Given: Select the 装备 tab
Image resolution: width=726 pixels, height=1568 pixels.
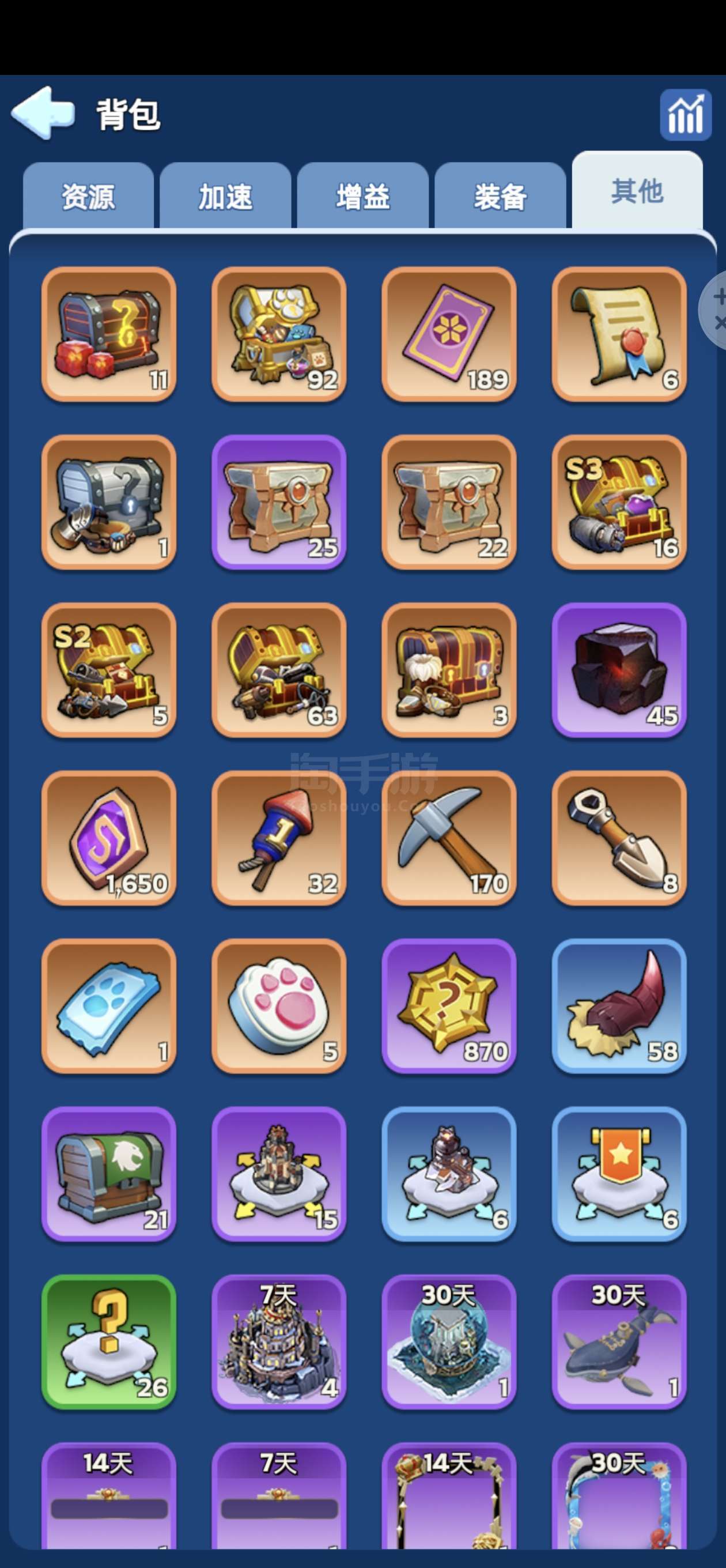Looking at the screenshot, I should (500, 197).
